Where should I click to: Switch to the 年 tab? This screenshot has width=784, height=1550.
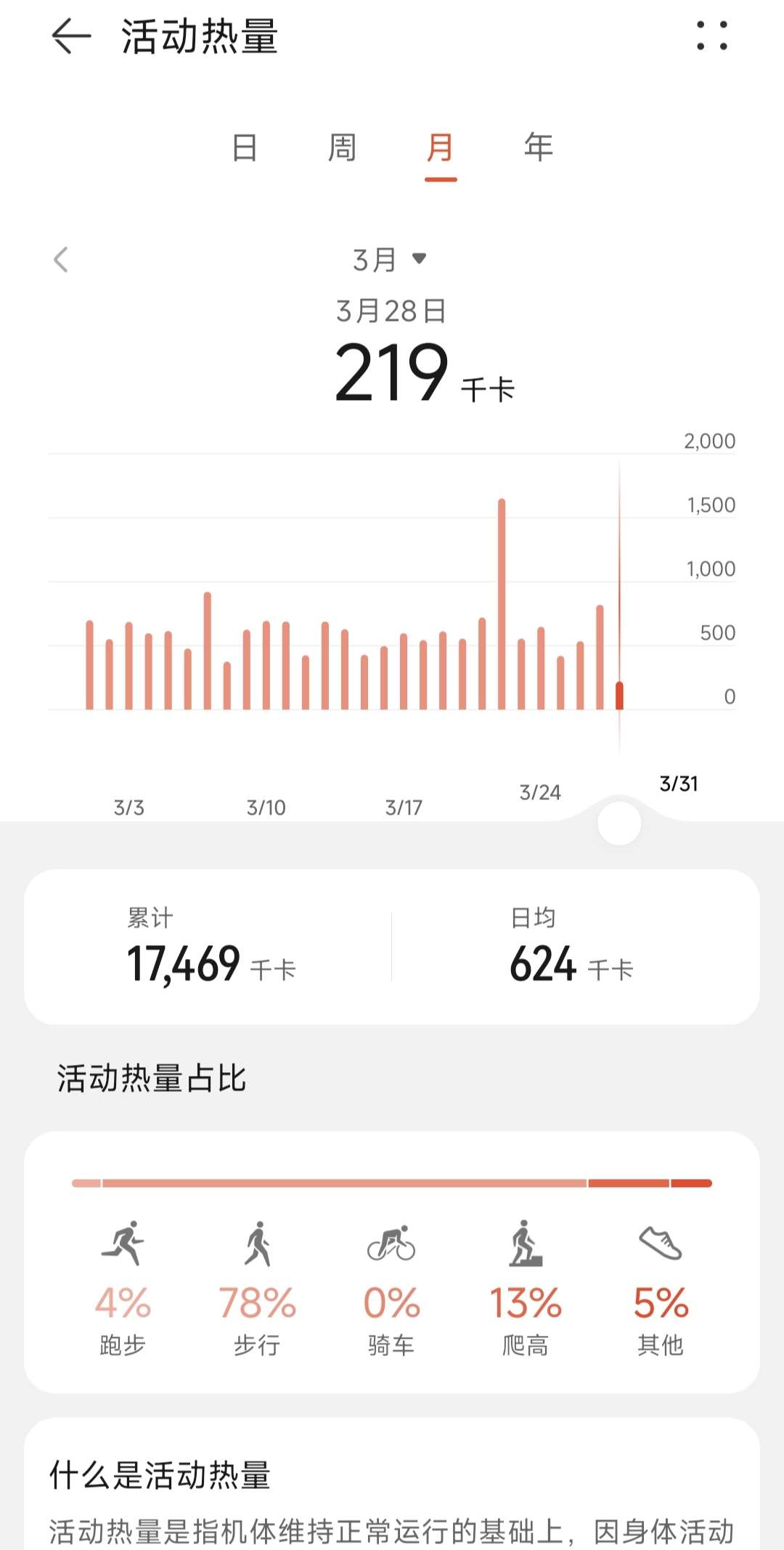tap(539, 148)
